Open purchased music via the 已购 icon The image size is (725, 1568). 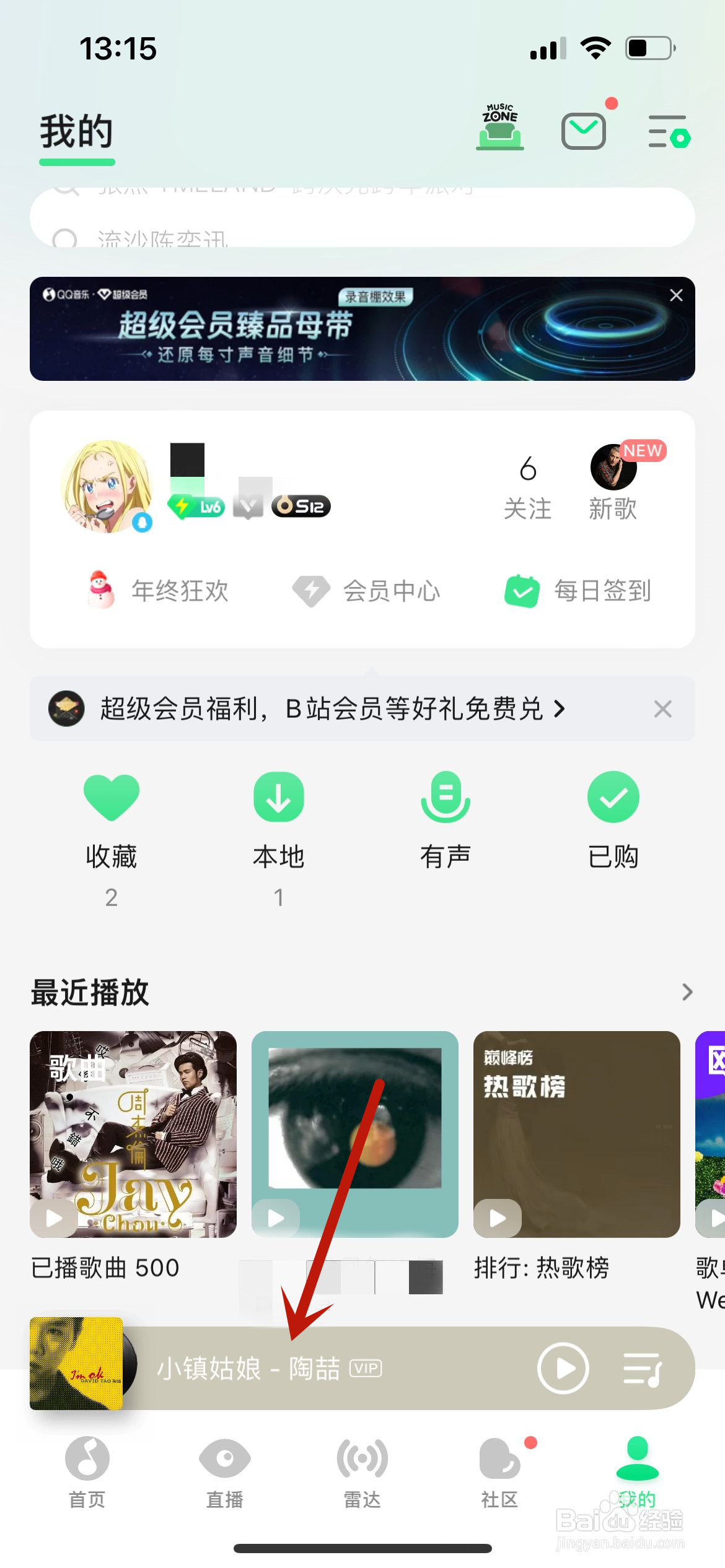pos(612,799)
